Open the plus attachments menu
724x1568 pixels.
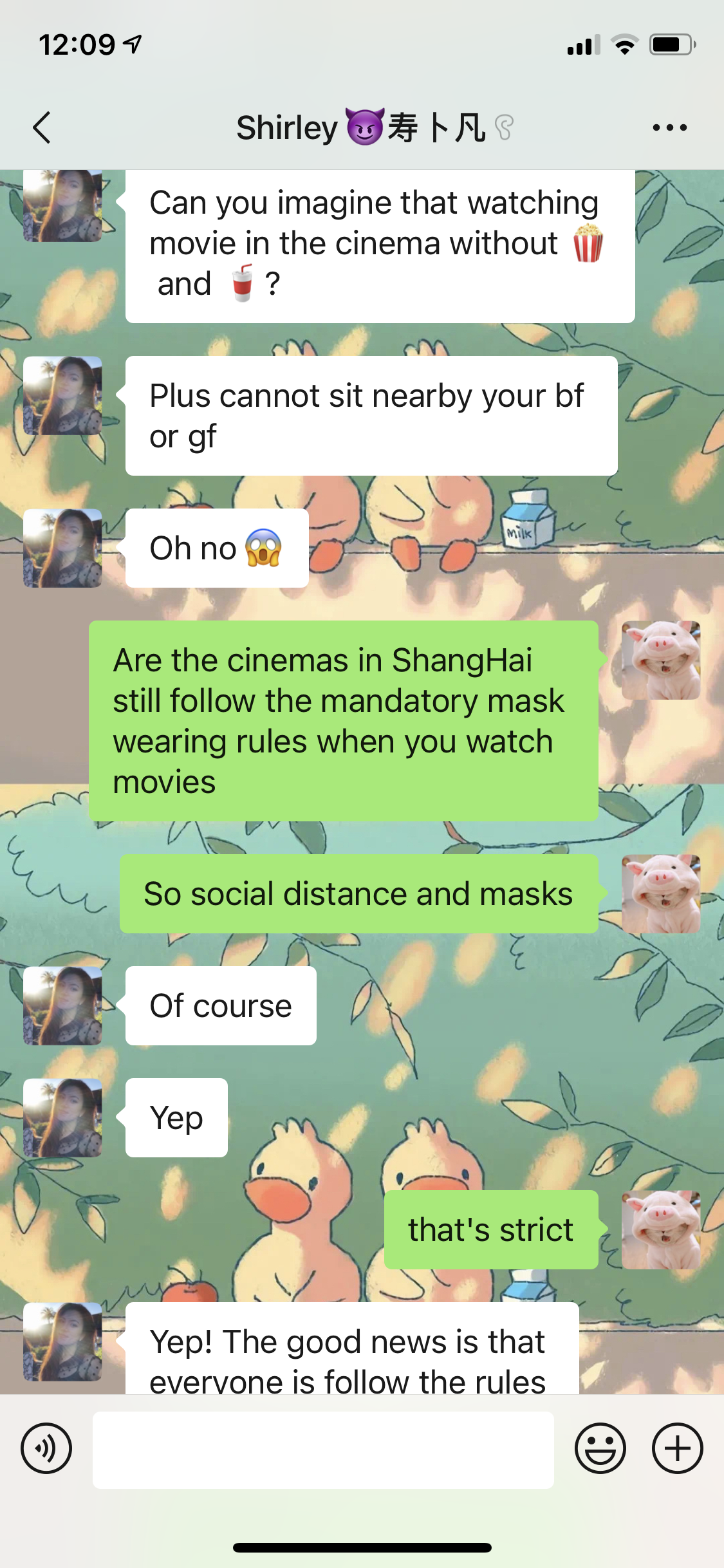(x=677, y=1448)
